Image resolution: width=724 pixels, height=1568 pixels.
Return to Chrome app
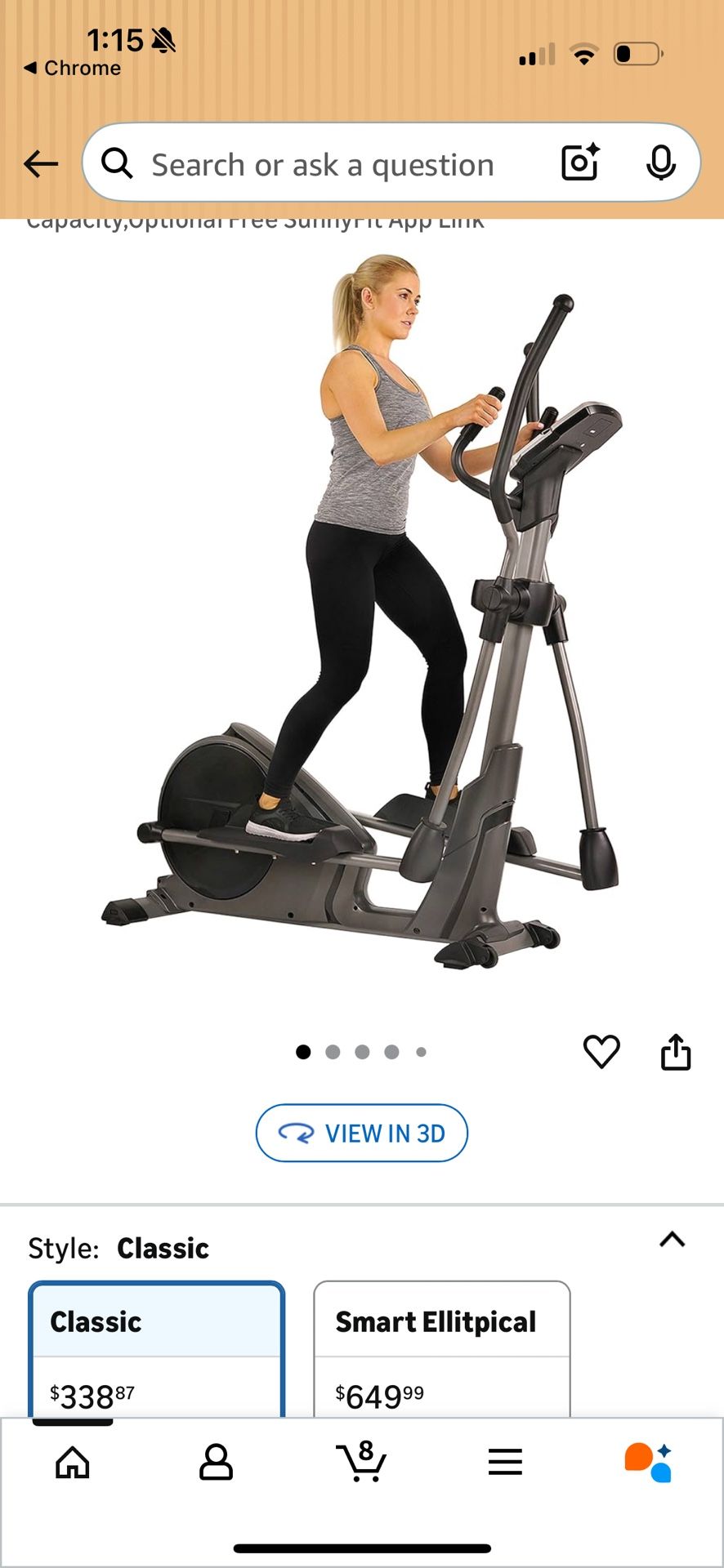pyautogui.click(x=72, y=68)
